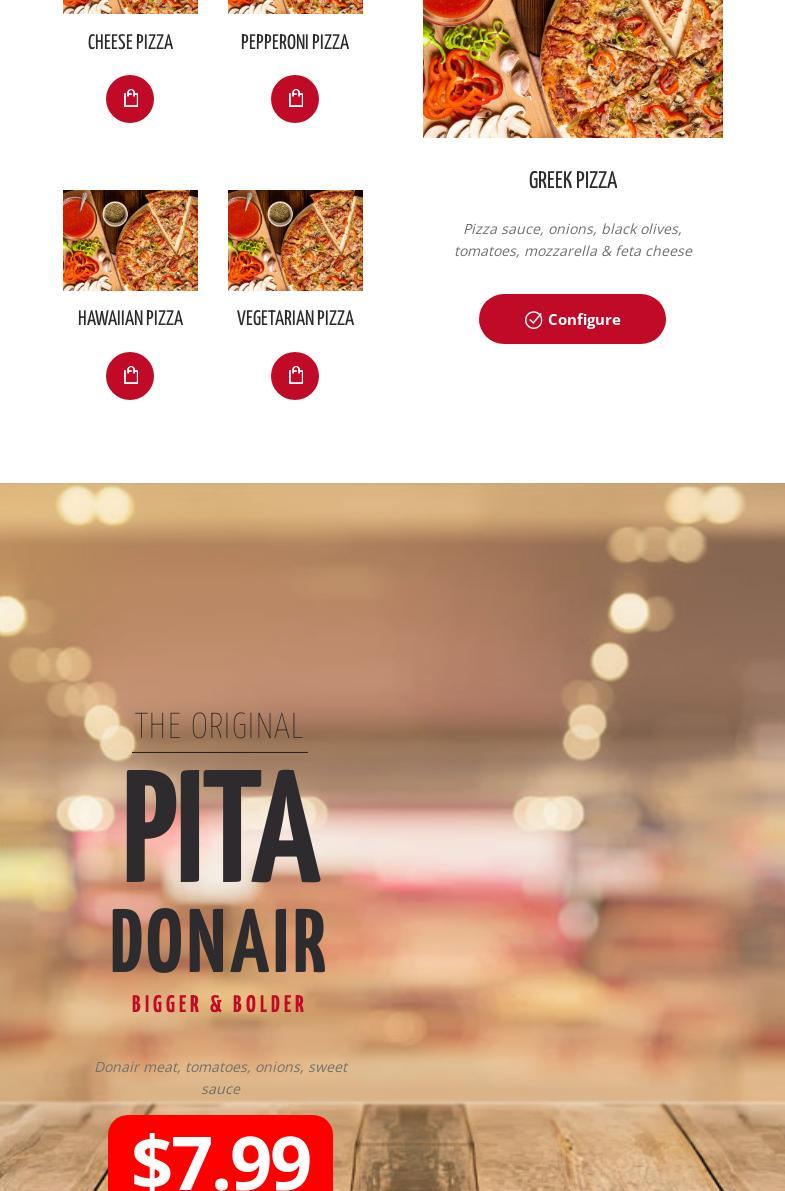View the large Greek Pizza photo
Image resolution: width=785 pixels, height=1191 pixels.
tap(572, 68)
